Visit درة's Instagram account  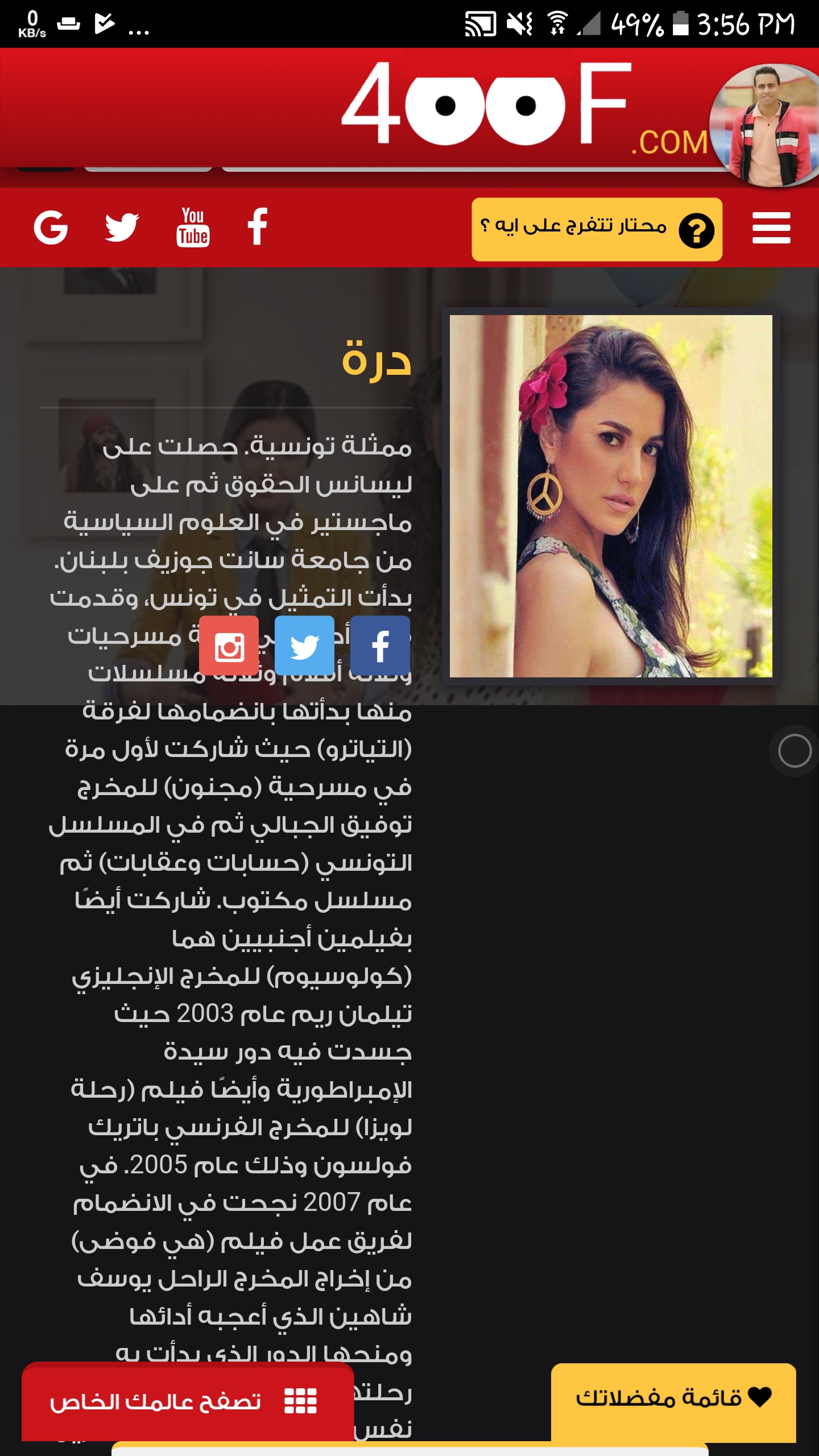pos(229,646)
